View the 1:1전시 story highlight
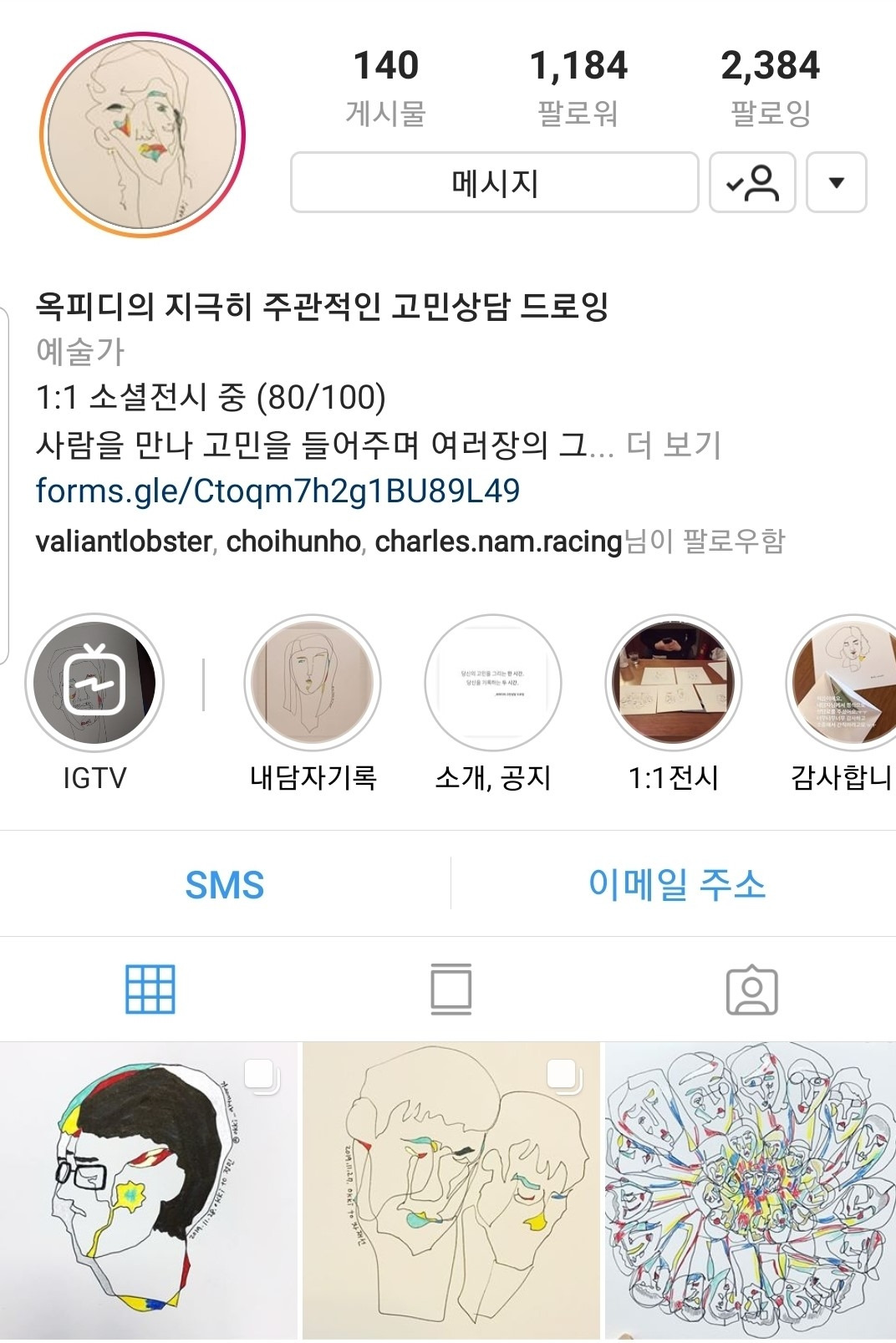This screenshot has height=1343, width=896. point(675,683)
